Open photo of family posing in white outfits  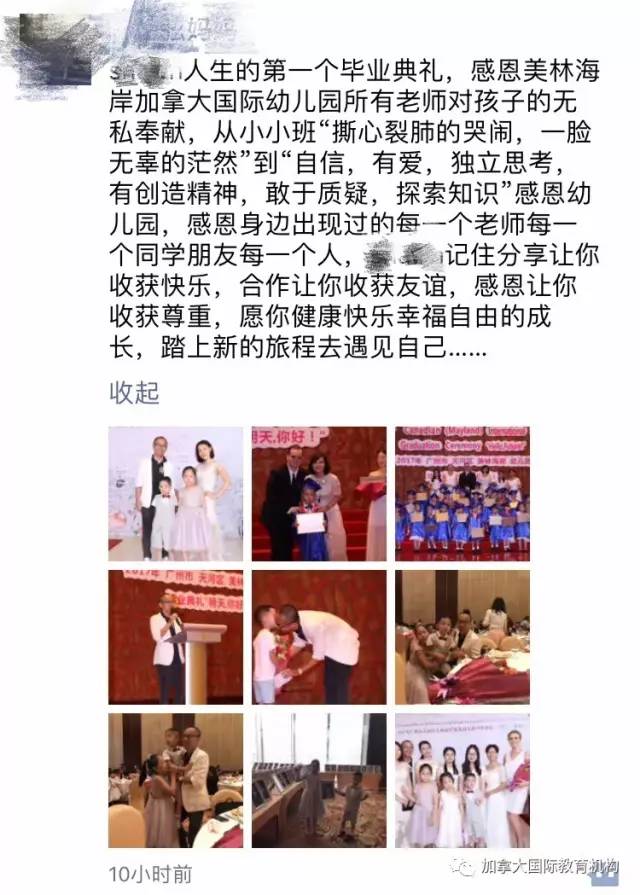176,494
